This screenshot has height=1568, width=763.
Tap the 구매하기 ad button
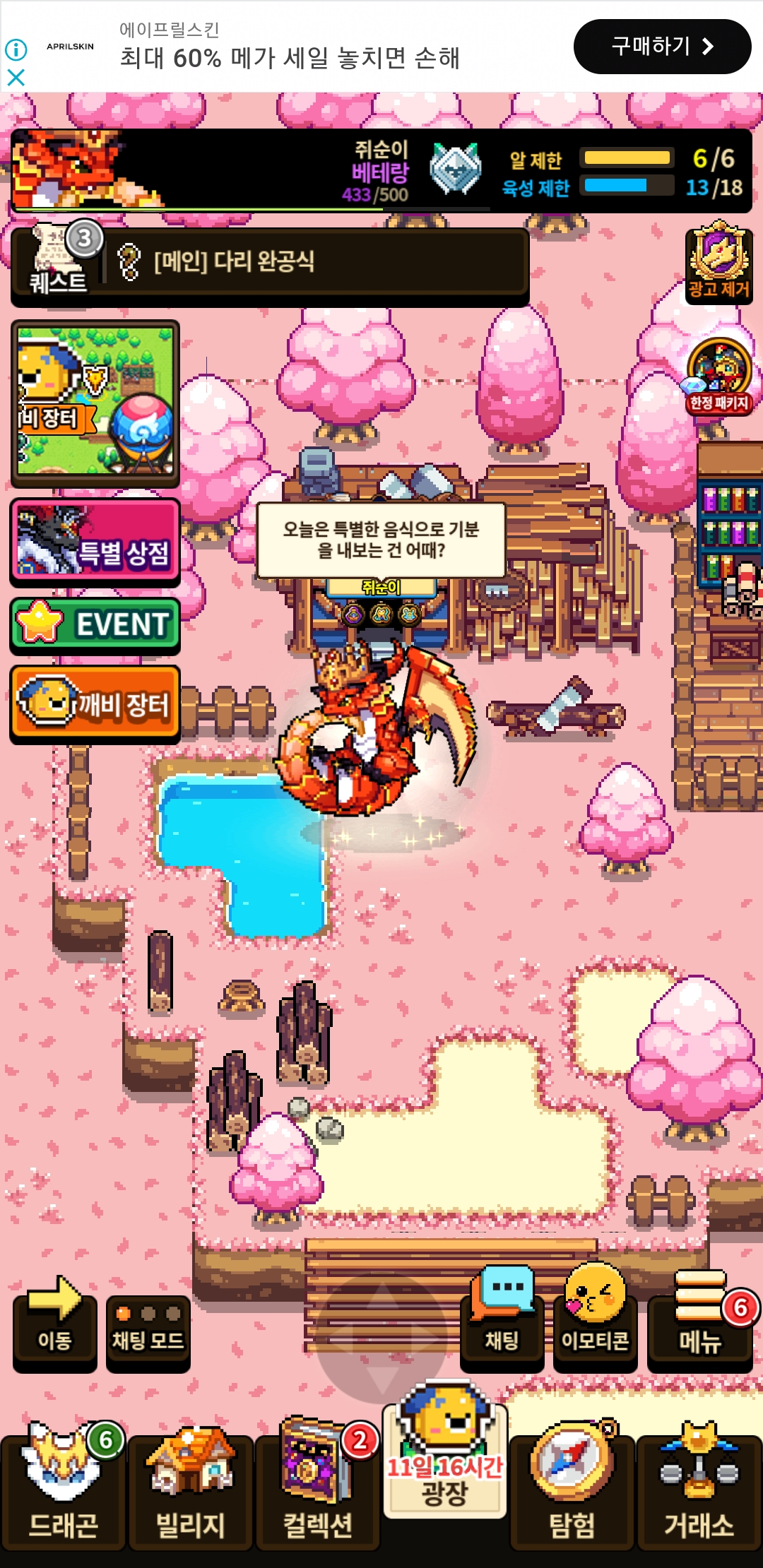pos(662,47)
